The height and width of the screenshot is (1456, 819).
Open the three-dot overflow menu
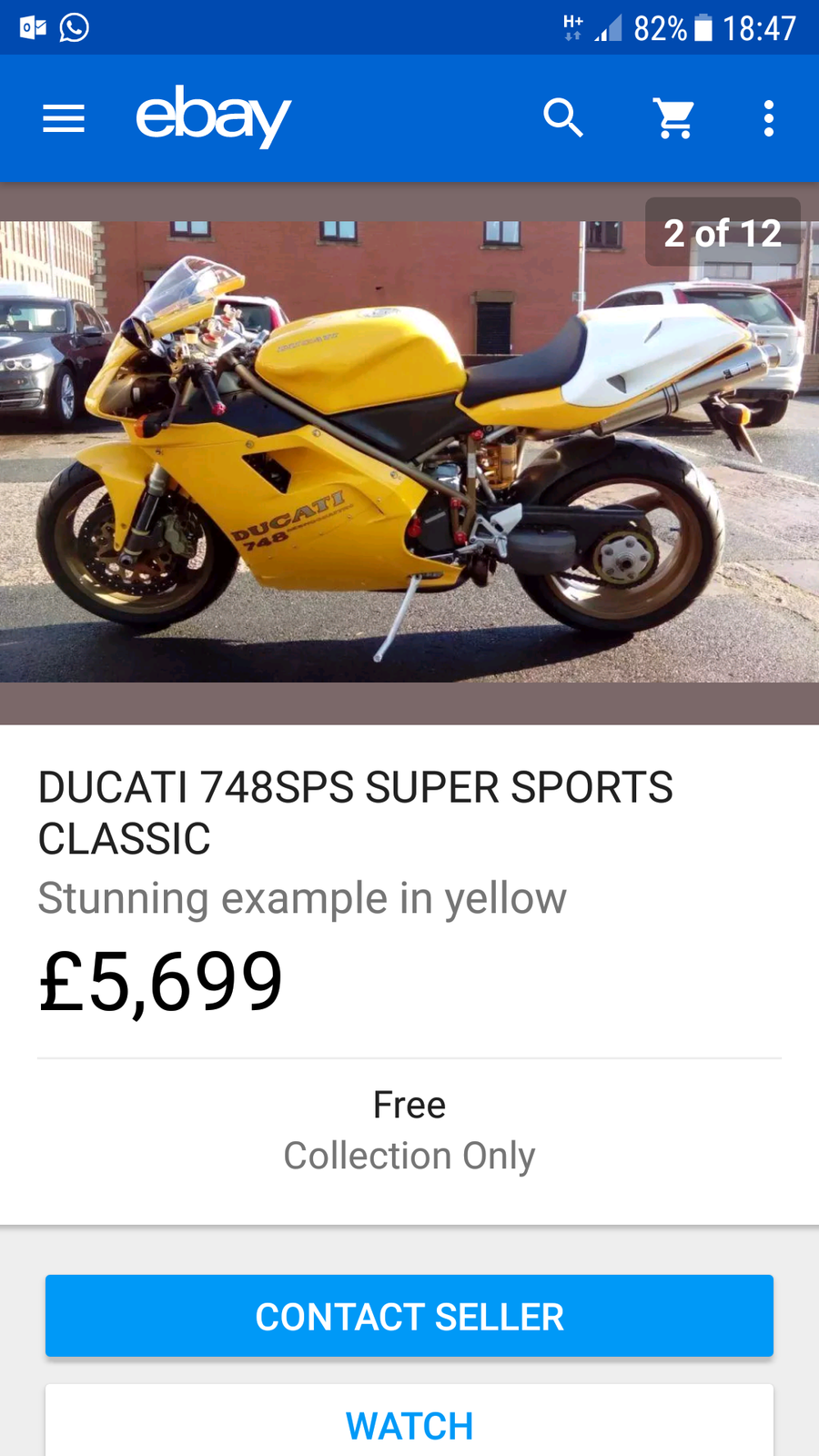click(769, 118)
